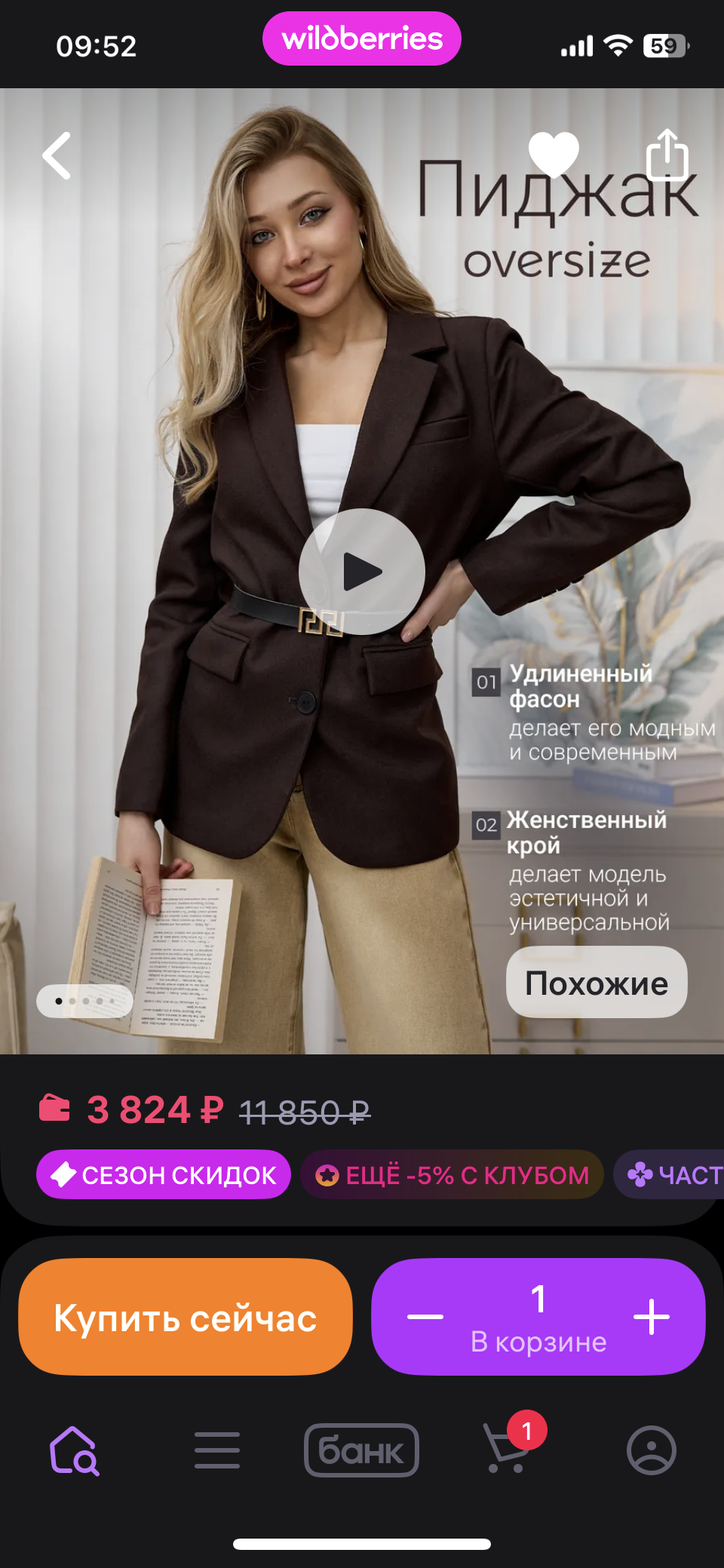Go back using the back arrow
The height and width of the screenshot is (1568, 724).
tap(57, 156)
